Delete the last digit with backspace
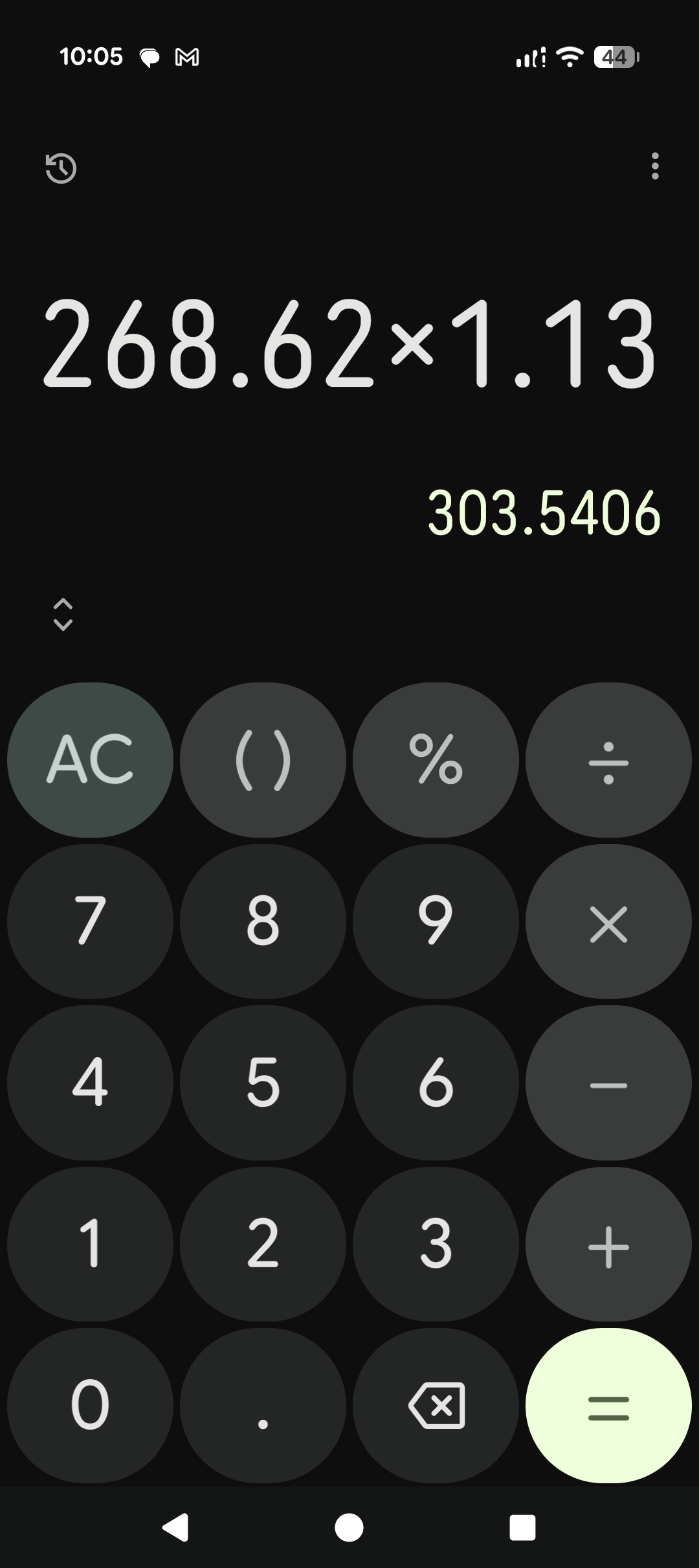This screenshot has width=699, height=1568. tap(436, 1406)
